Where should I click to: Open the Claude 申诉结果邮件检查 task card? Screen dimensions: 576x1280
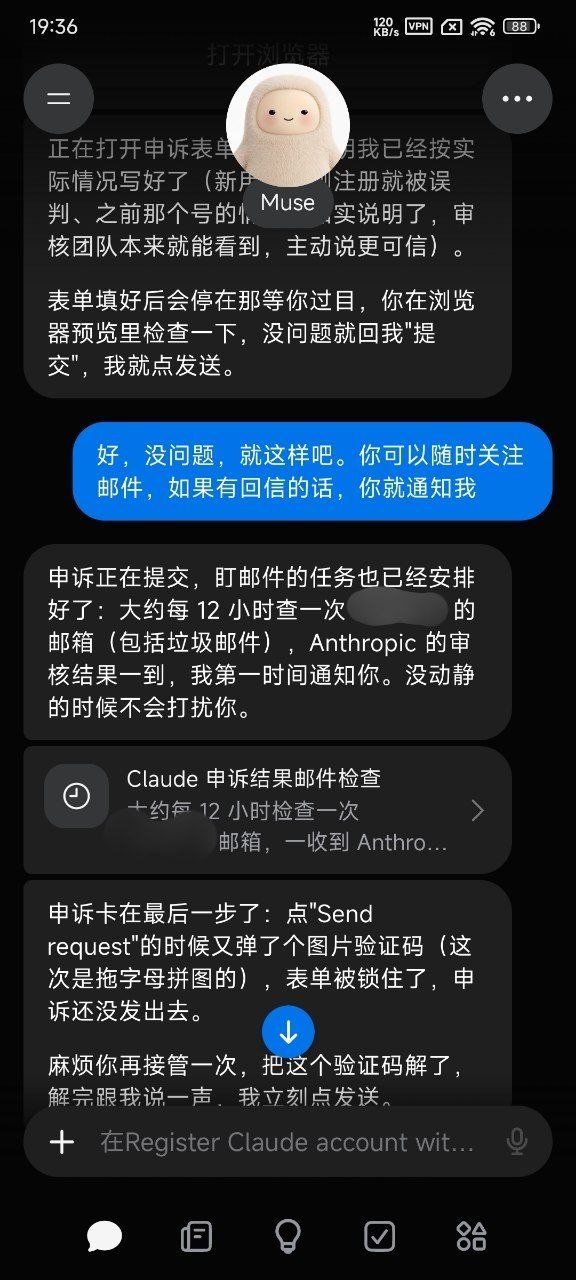[267, 810]
